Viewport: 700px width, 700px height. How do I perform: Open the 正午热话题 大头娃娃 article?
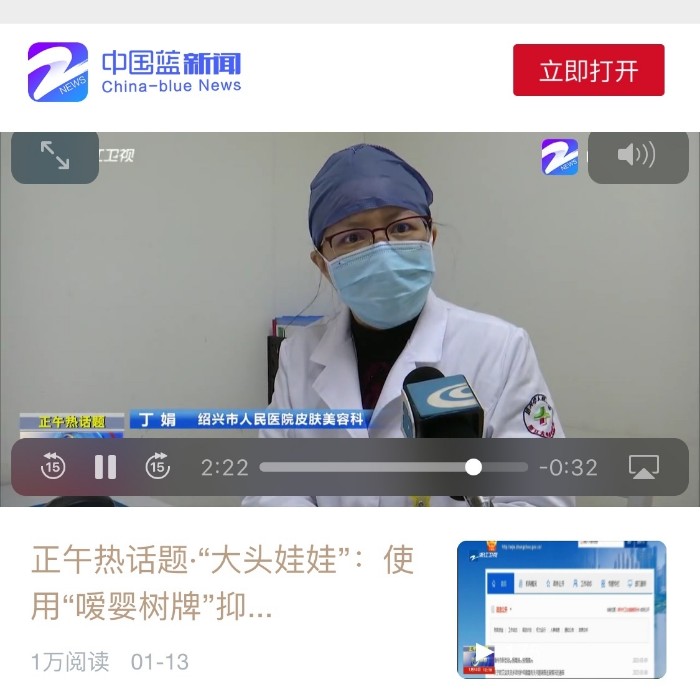pyautogui.click(x=222, y=582)
